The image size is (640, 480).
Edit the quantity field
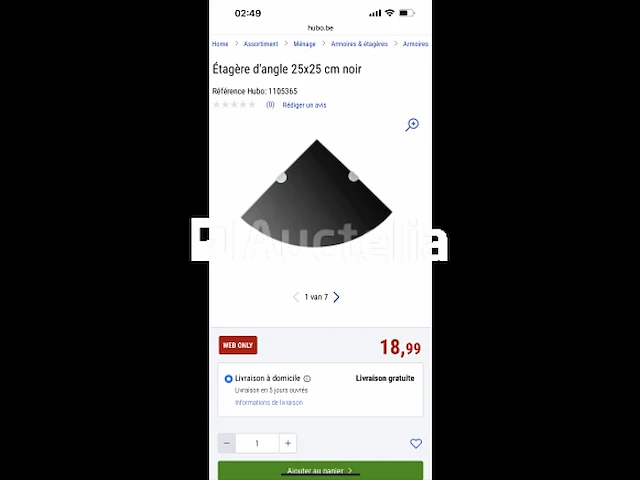click(x=257, y=443)
